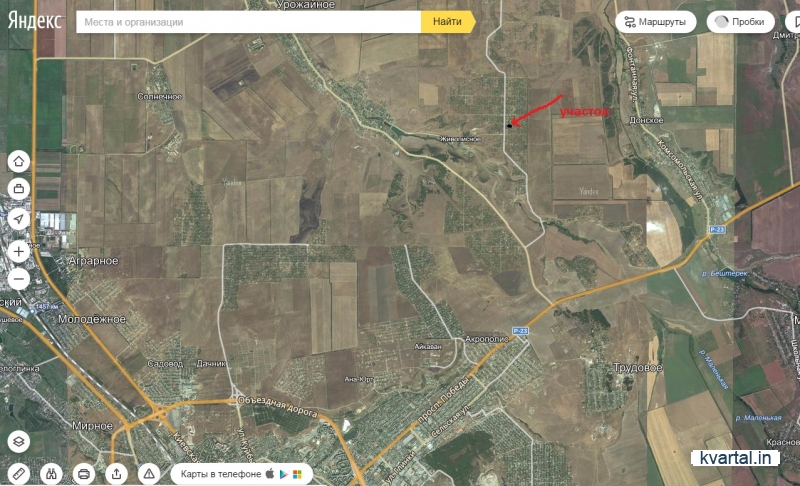
Task: Locate my position with the arrow icon
Action: click(x=18, y=219)
